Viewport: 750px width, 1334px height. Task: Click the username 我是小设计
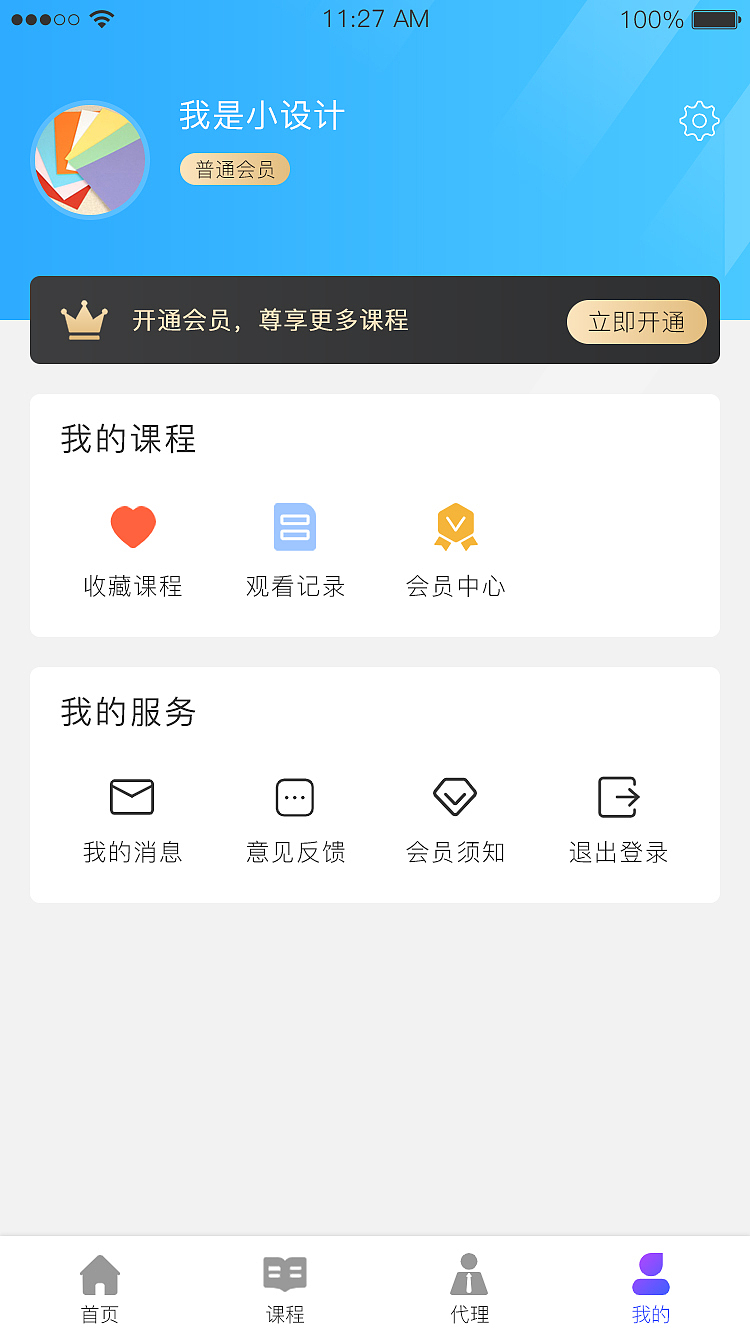(261, 117)
